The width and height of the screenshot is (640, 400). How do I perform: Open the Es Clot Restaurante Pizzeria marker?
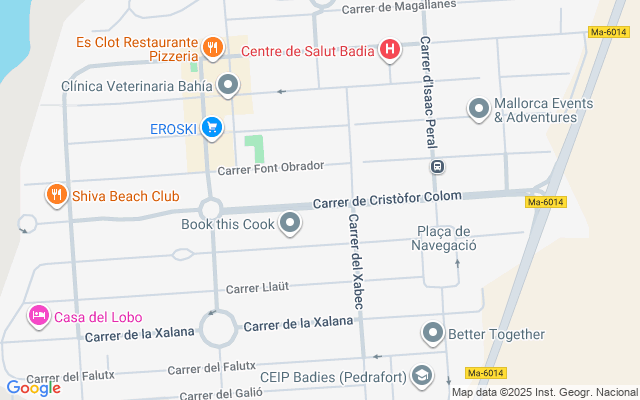pos(212,47)
